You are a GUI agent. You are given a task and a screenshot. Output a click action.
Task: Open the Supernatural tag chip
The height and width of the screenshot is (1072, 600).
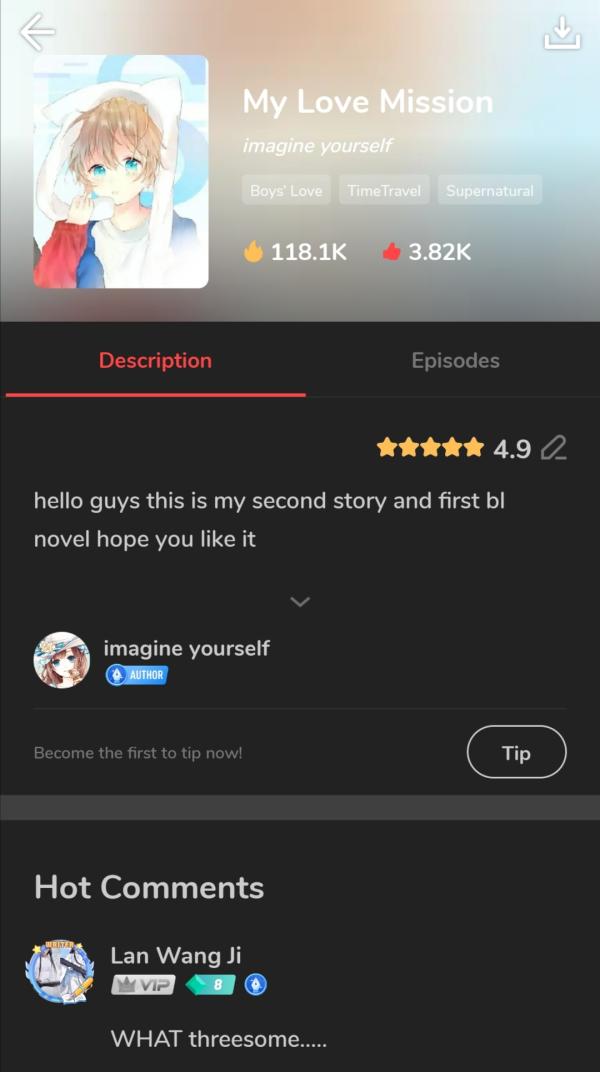coord(489,190)
